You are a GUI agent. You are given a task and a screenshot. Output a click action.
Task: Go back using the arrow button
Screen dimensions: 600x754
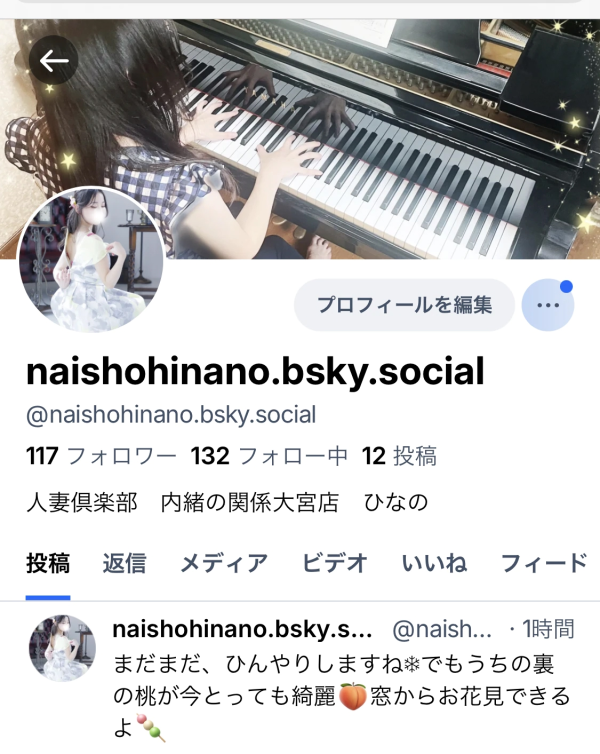(54, 62)
